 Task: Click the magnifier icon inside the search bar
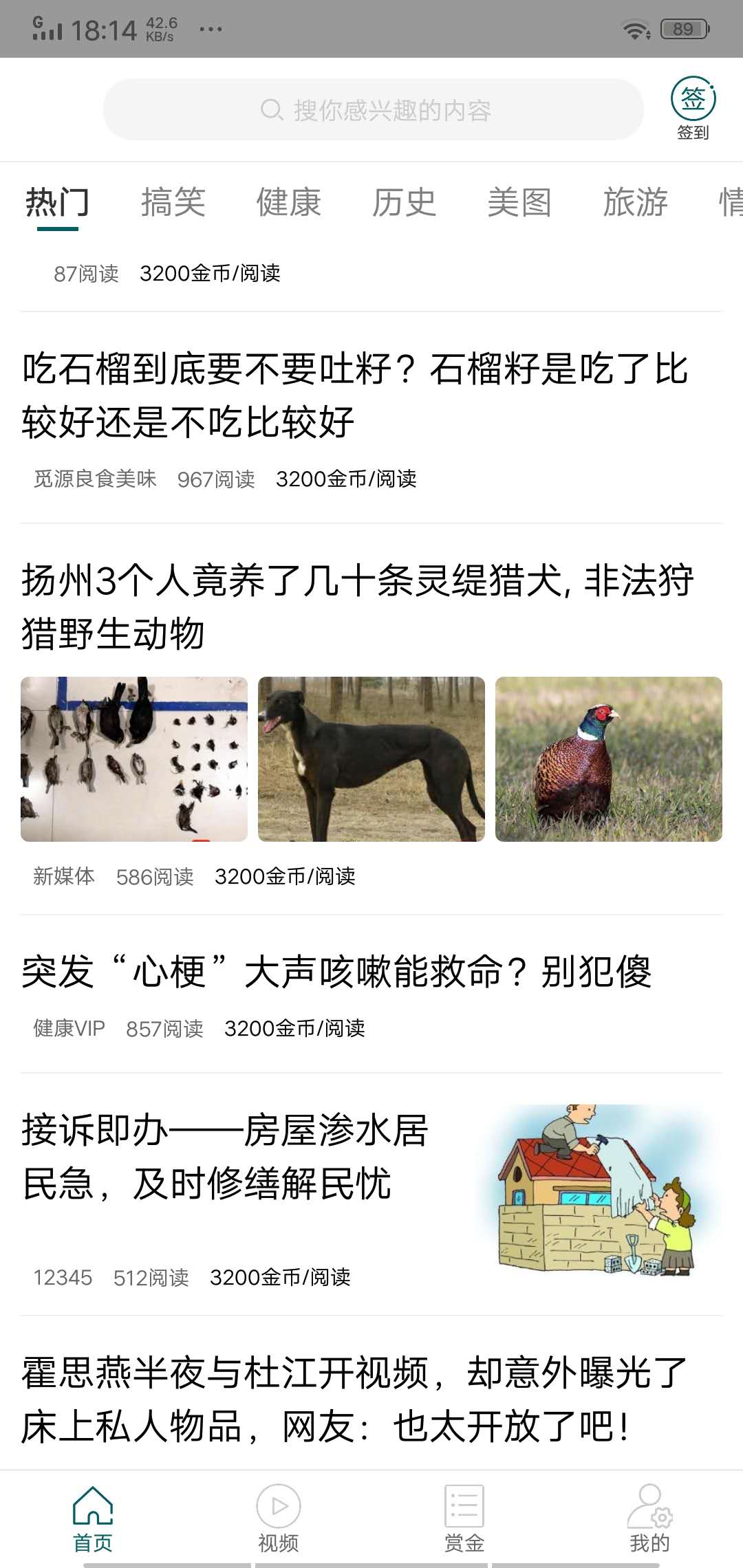click(x=271, y=109)
